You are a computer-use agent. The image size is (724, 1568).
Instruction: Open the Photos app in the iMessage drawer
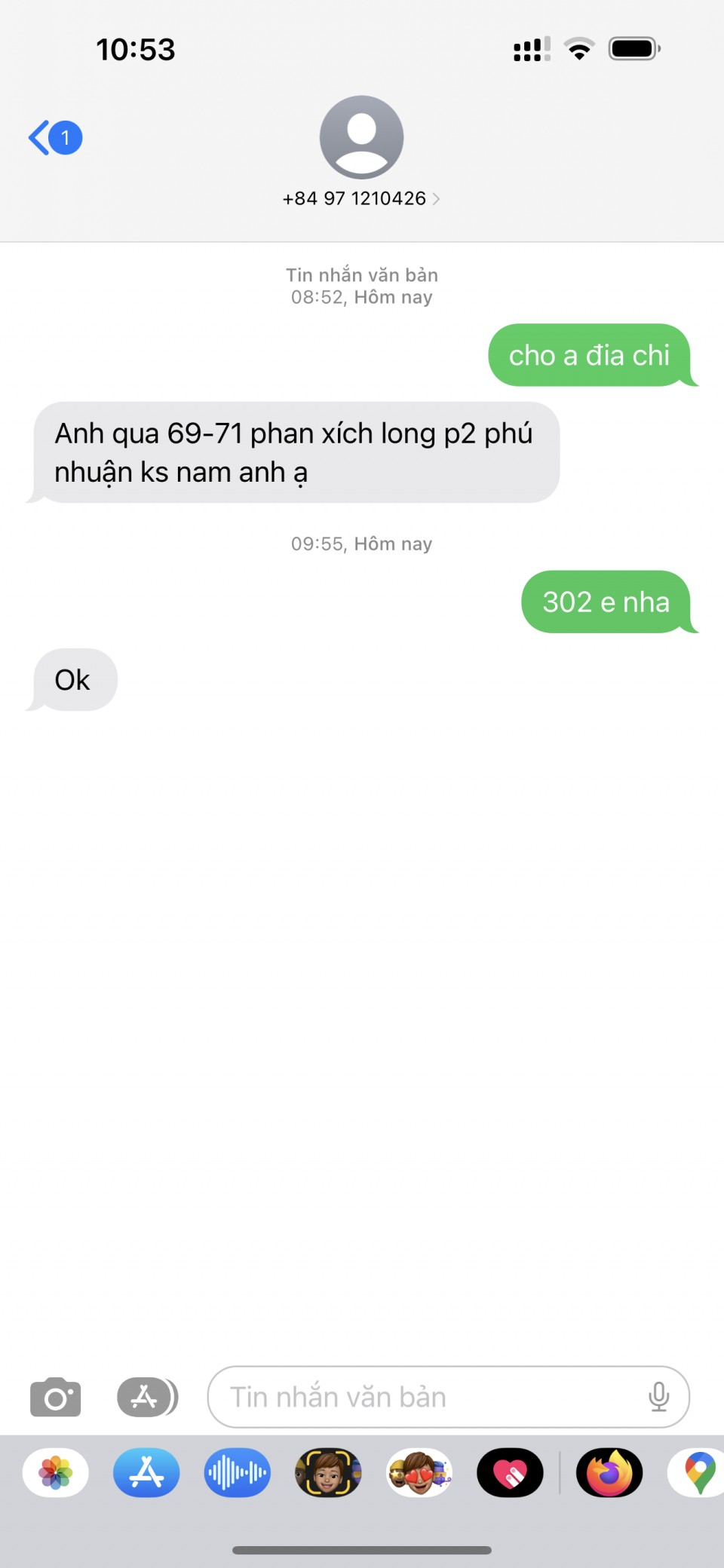[56, 1472]
